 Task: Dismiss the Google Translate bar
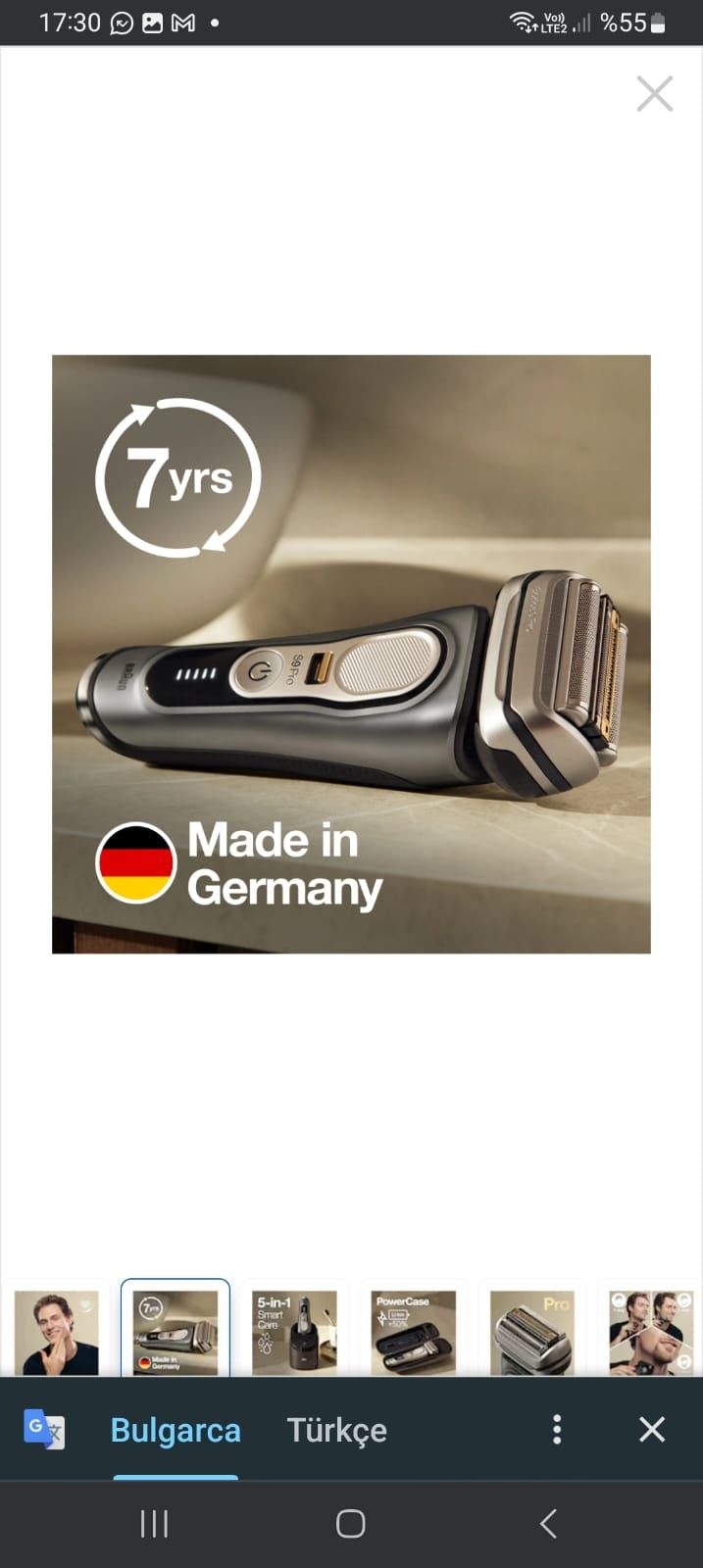(652, 1430)
